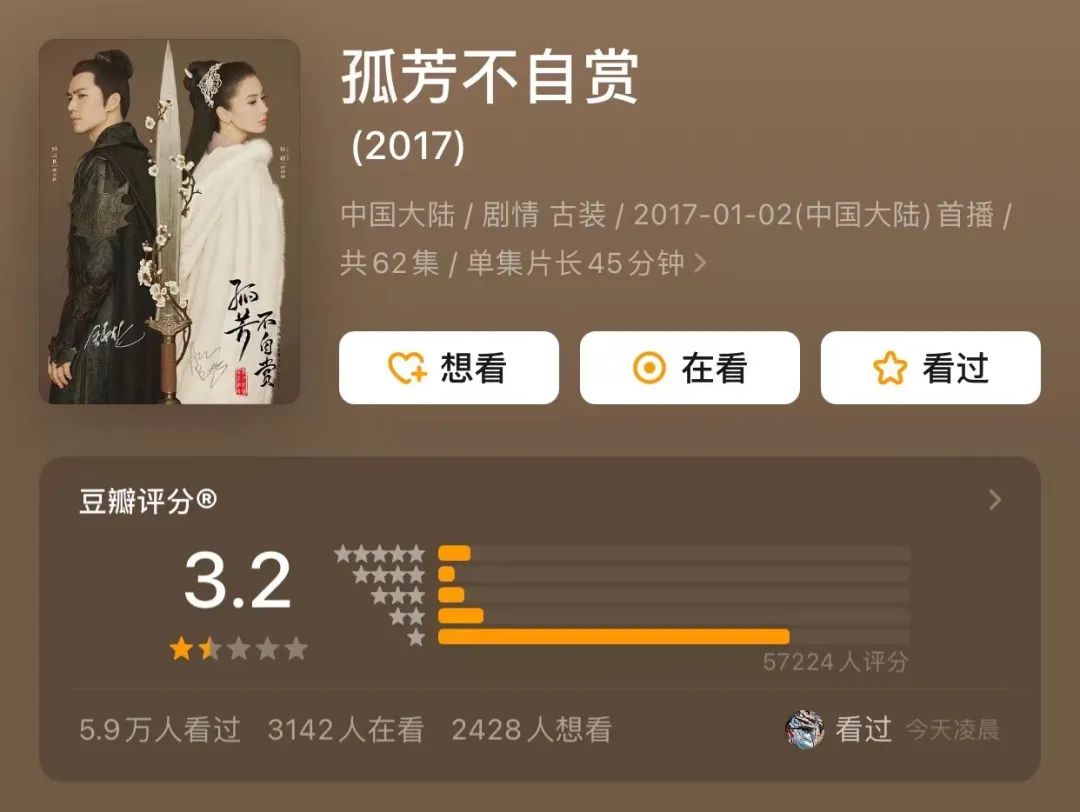Mark the drama as 看过
The height and width of the screenshot is (812, 1080).
931,368
